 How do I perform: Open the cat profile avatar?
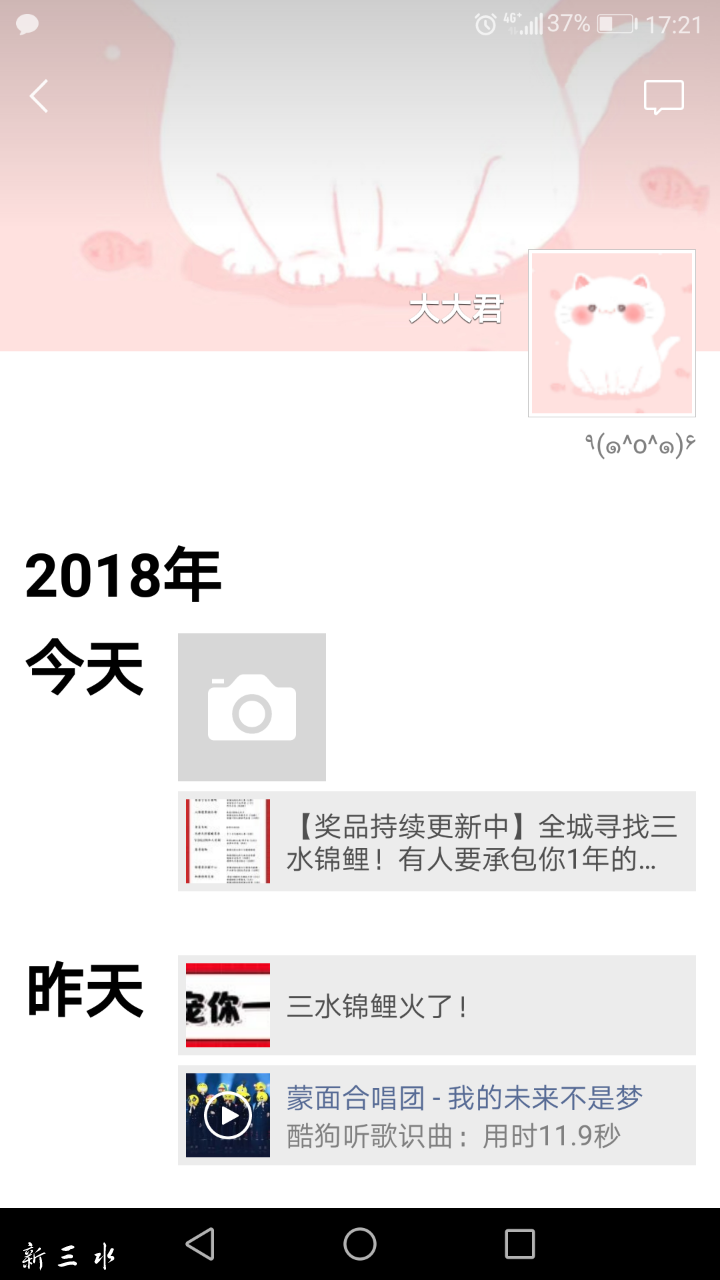coord(612,333)
